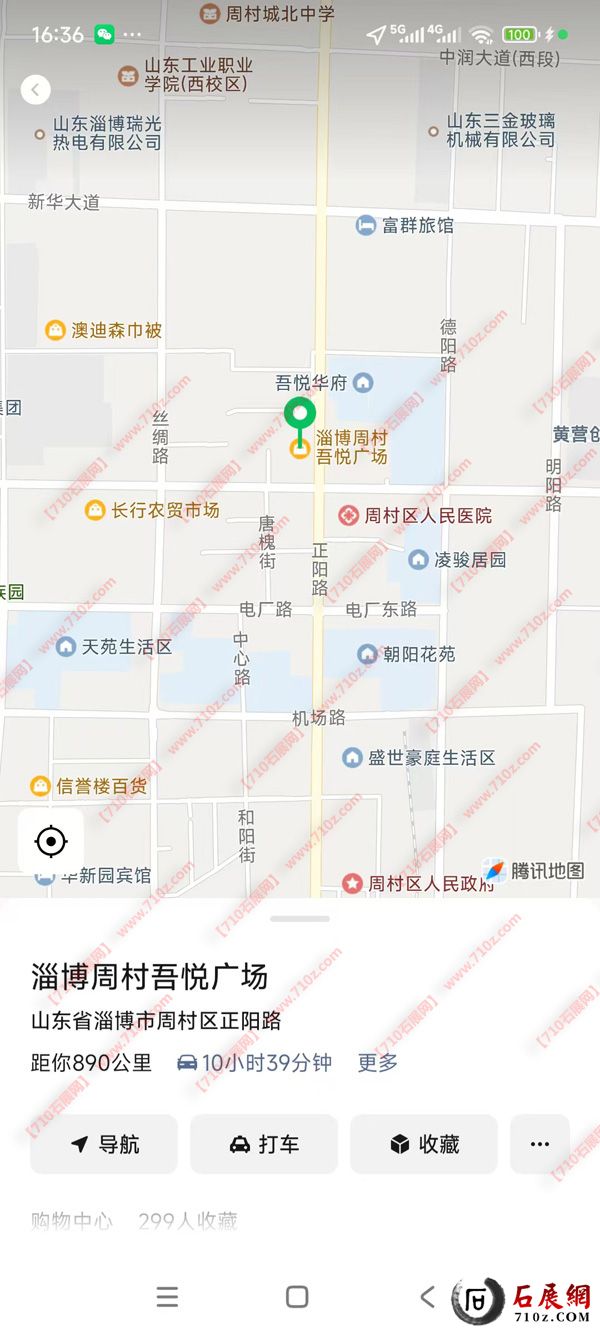
Task: Open the 富群旅馆 hotel marker
Action: [x=366, y=226]
